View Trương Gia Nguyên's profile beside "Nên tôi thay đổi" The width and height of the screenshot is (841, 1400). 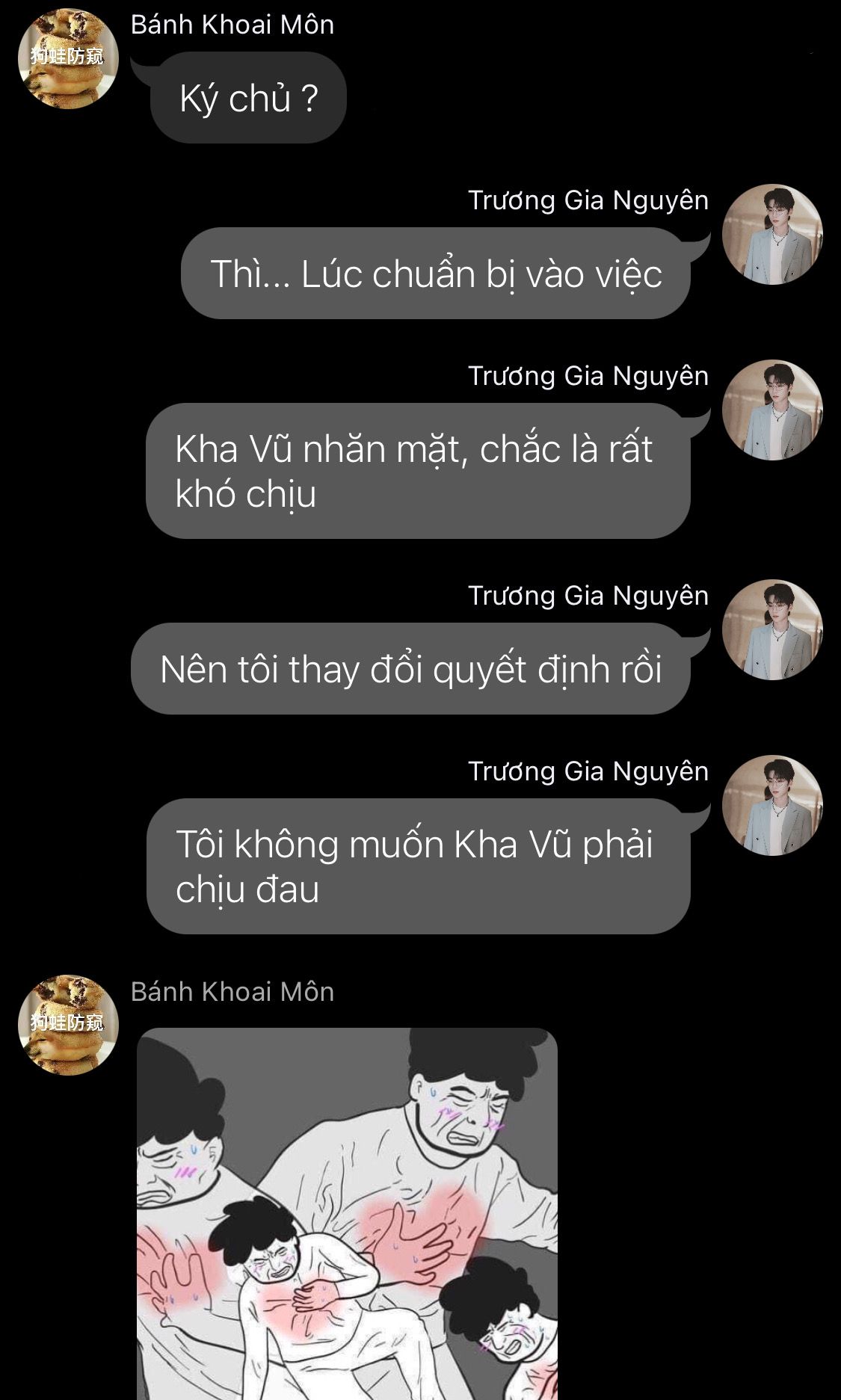coord(772,629)
